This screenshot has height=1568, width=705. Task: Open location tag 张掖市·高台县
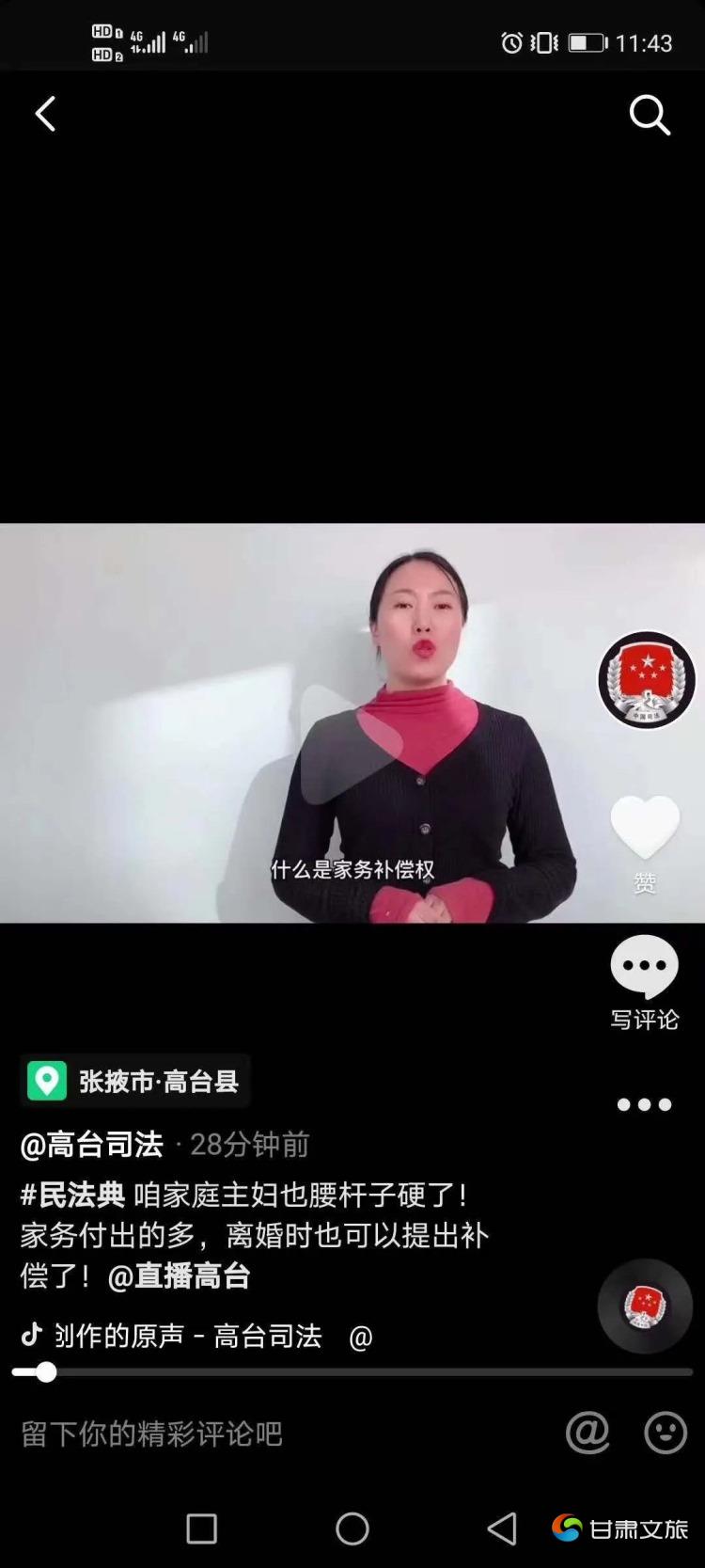click(136, 1082)
